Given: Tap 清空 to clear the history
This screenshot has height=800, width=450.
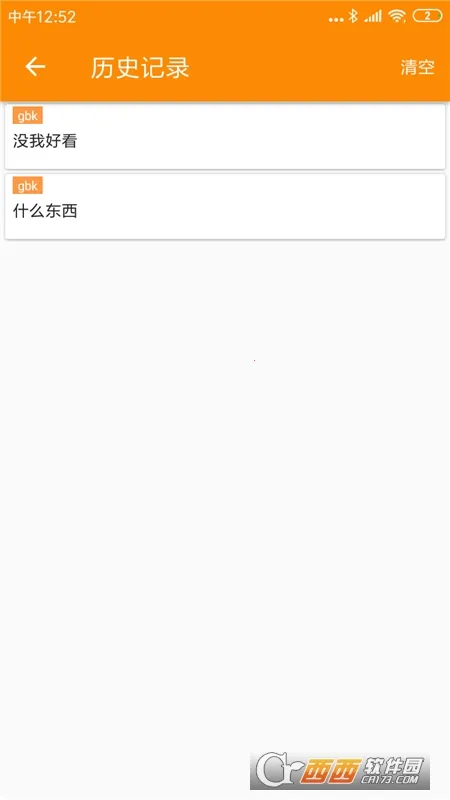Looking at the screenshot, I should coord(417,67).
